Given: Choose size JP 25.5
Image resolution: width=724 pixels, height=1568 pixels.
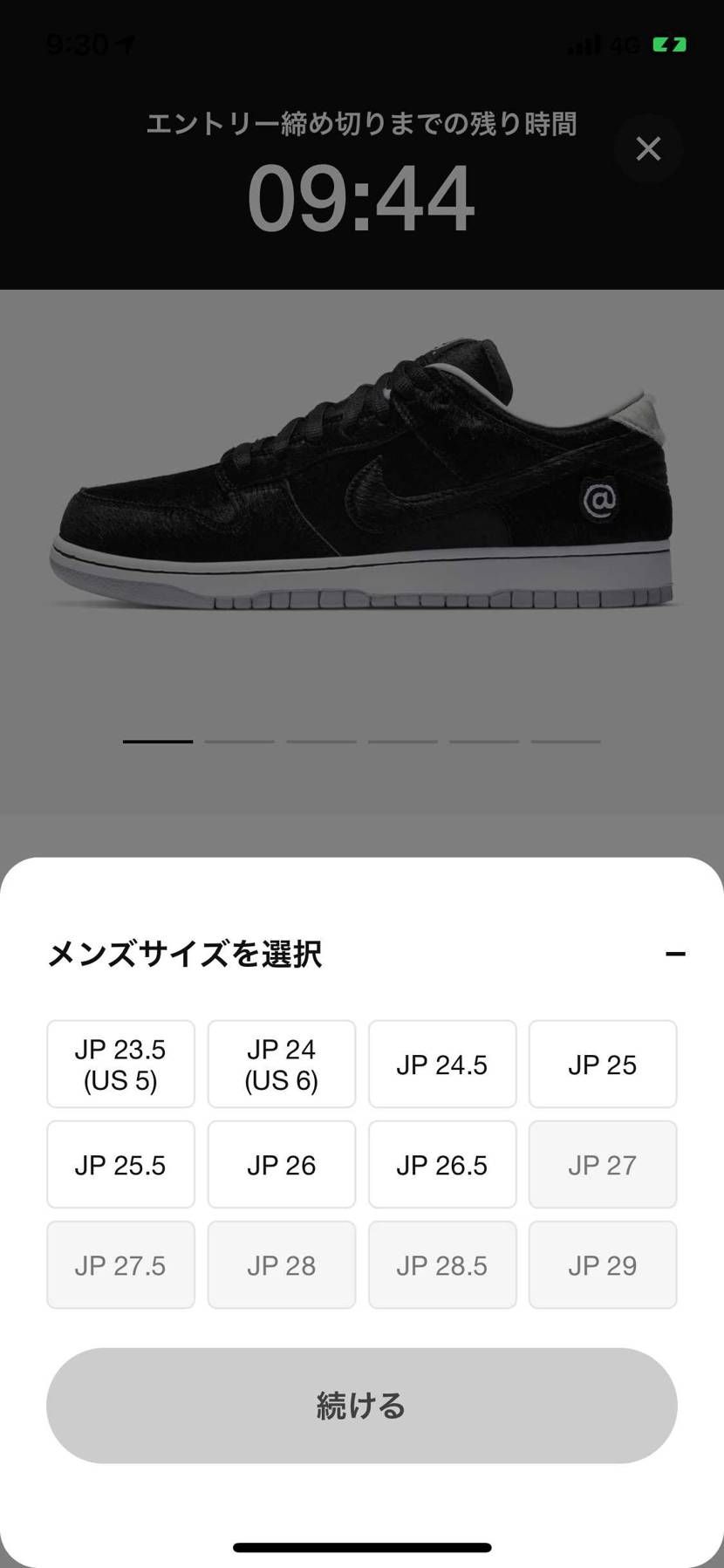Looking at the screenshot, I should 120,1164.
